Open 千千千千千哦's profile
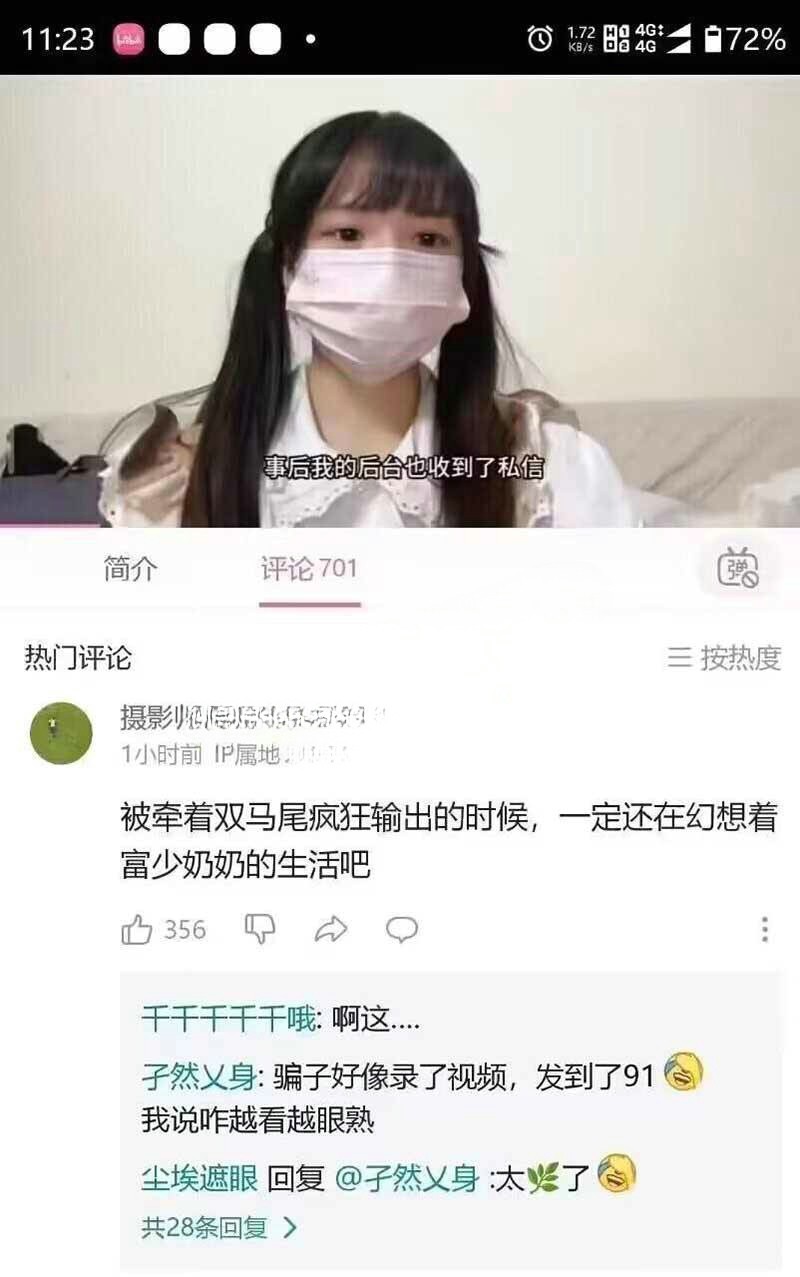The height and width of the screenshot is (1277, 800). click(228, 1019)
